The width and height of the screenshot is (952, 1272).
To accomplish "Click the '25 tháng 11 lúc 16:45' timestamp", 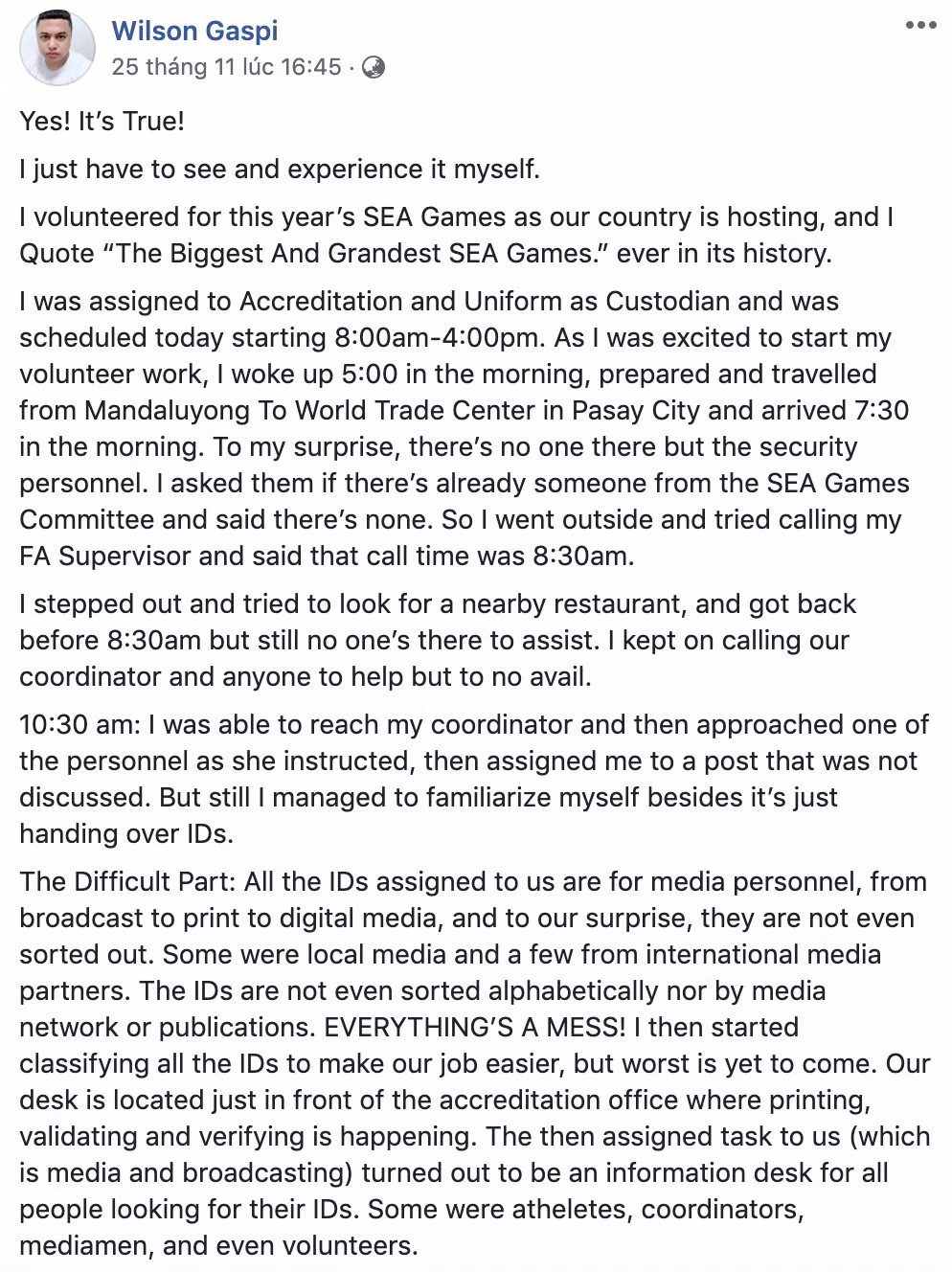I will click(227, 68).
